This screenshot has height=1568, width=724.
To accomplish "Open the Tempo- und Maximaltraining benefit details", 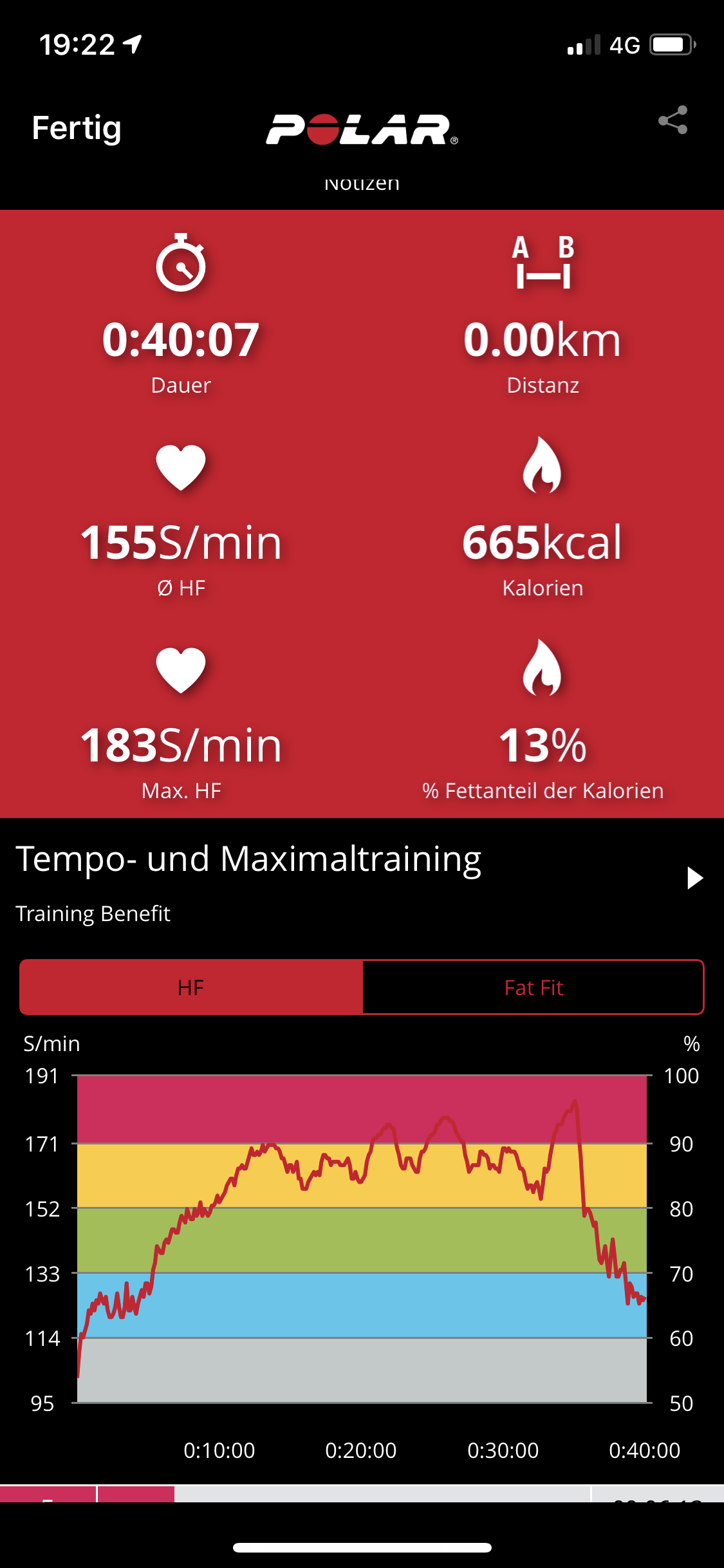I will (x=694, y=878).
